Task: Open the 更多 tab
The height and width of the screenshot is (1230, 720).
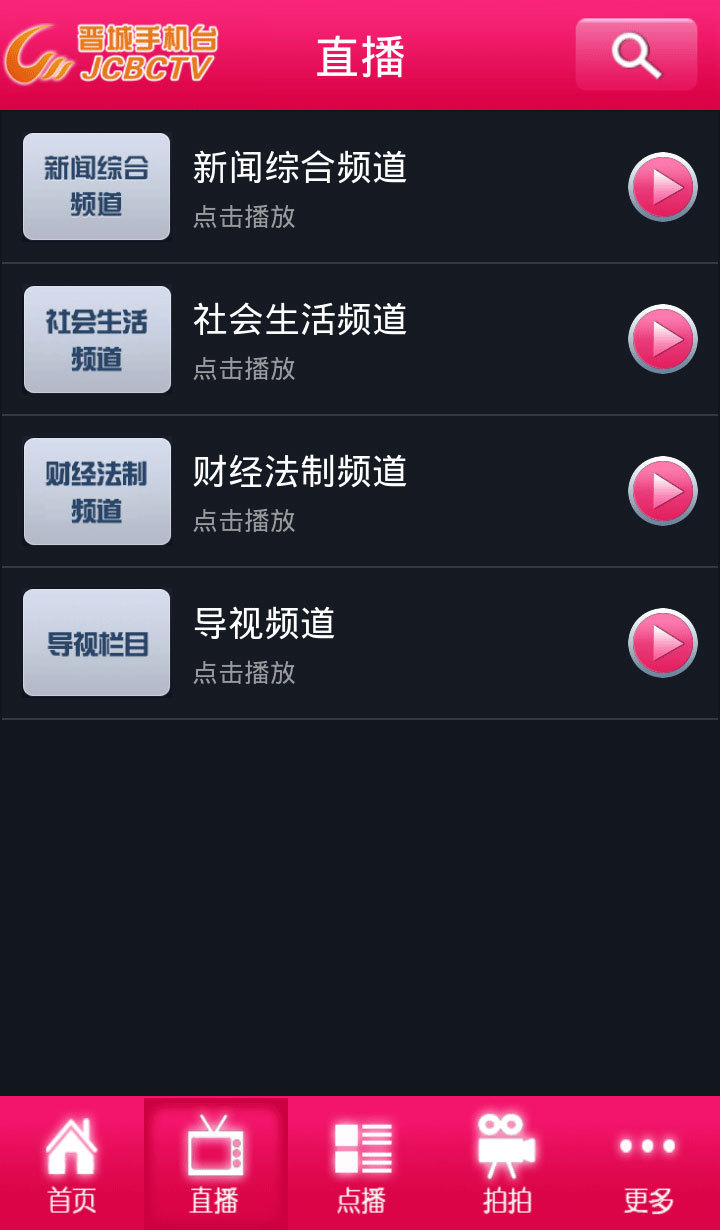Action: coord(648,1164)
